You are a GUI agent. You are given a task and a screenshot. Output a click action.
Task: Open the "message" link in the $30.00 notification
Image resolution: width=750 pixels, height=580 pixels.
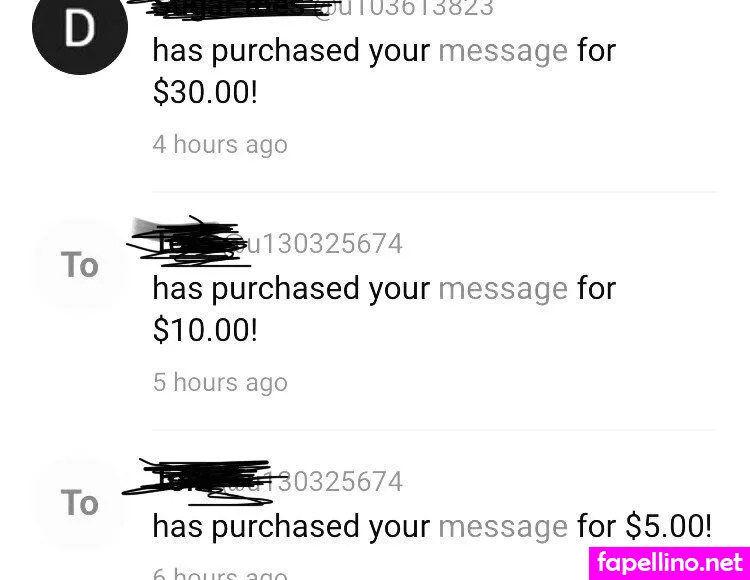tap(502, 50)
